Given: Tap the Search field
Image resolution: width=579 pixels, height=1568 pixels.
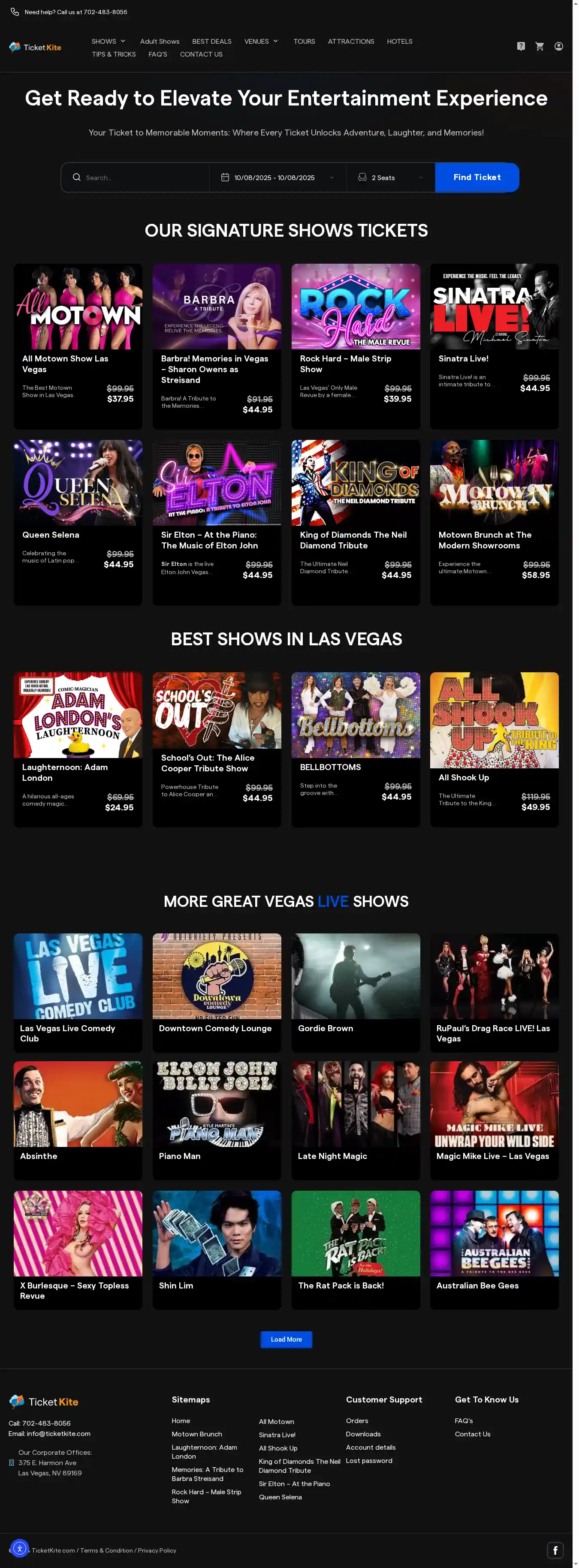Looking at the screenshot, I should [143, 178].
